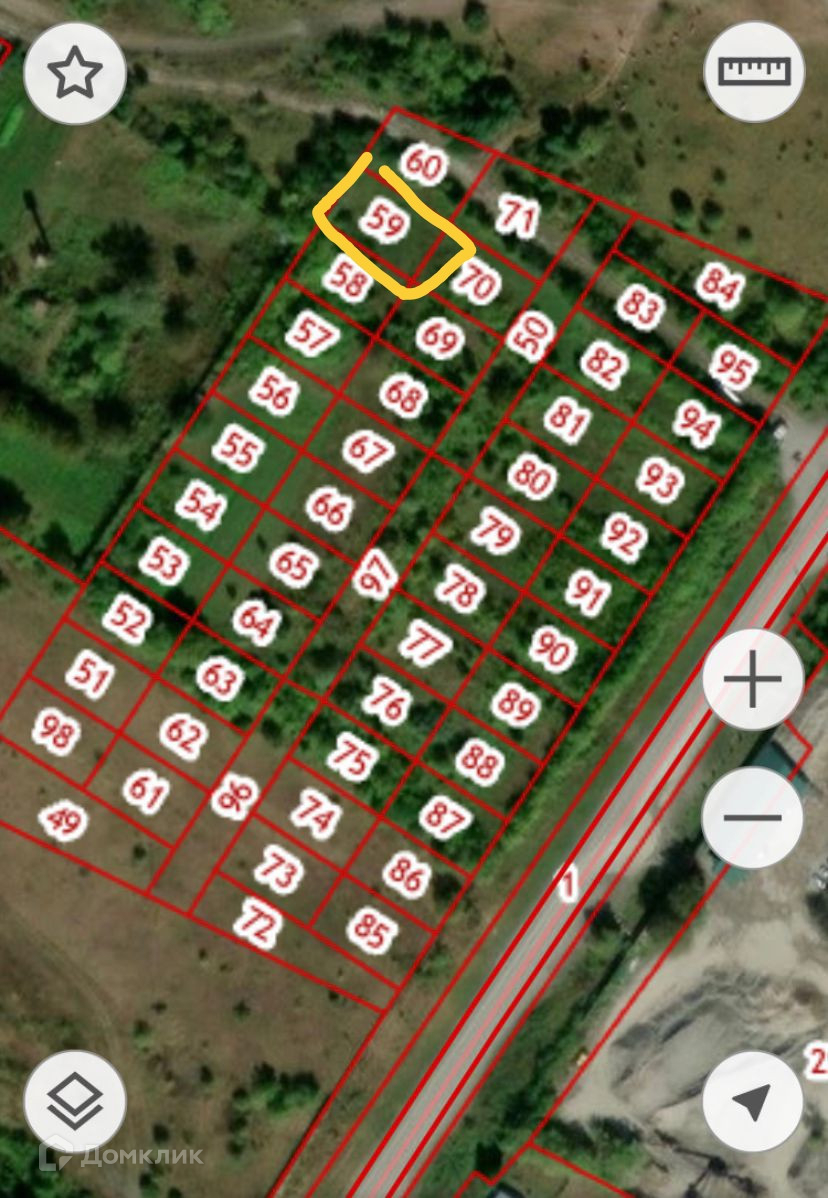The image size is (828, 1198).
Task: Open the ruler measurement tool
Action: tap(754, 72)
